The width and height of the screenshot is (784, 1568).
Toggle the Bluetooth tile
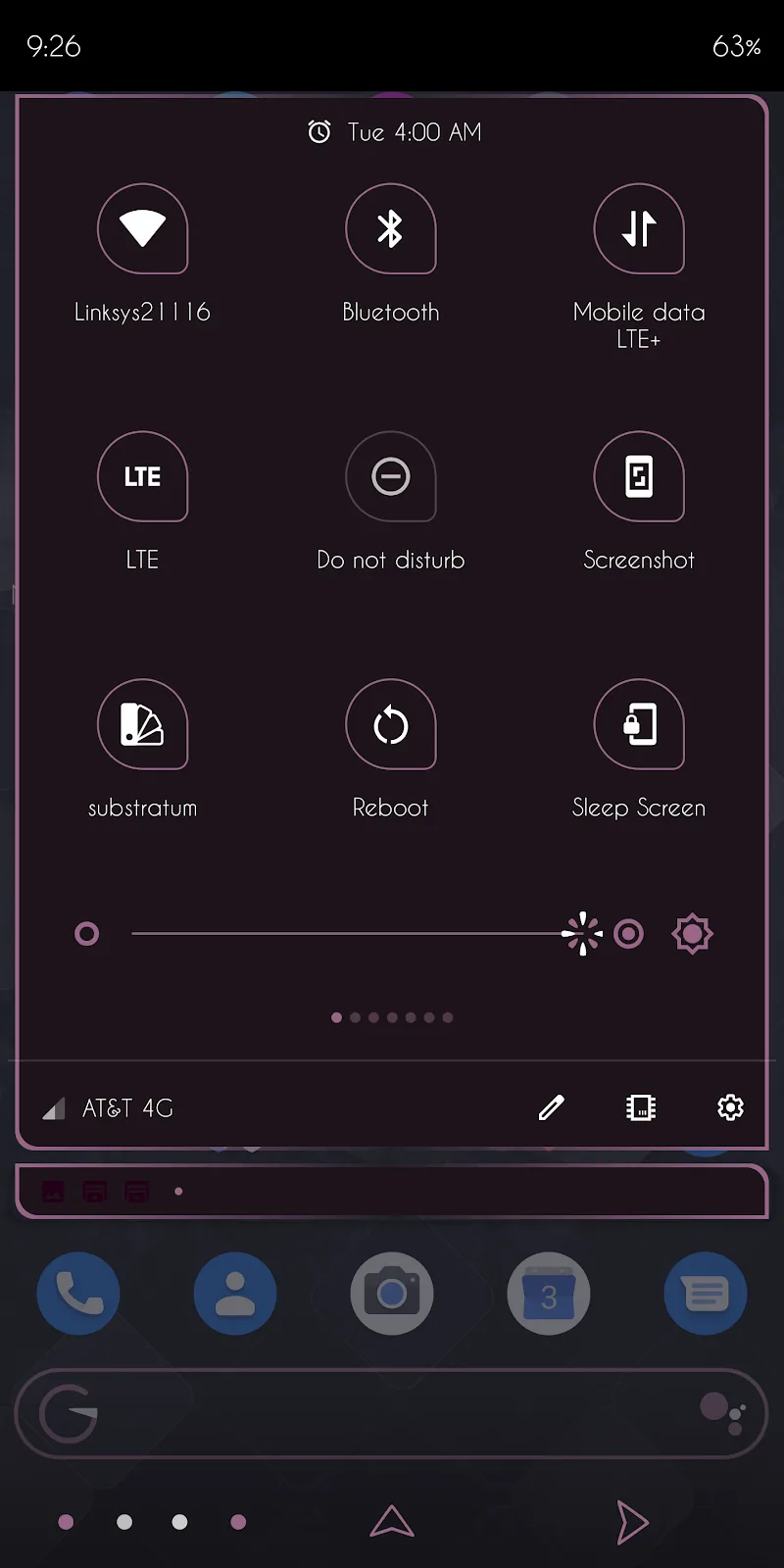tap(390, 229)
